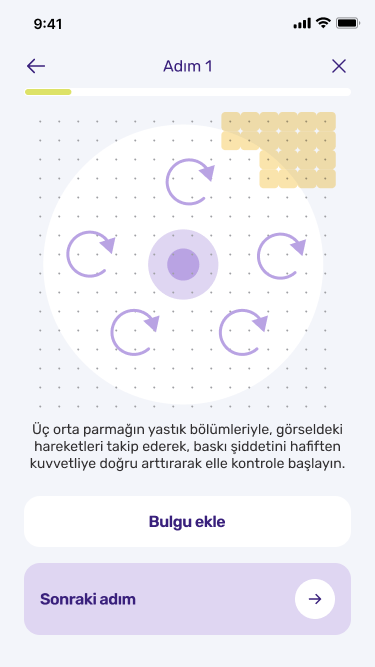Tap the Bulgu ekle button

188,522
